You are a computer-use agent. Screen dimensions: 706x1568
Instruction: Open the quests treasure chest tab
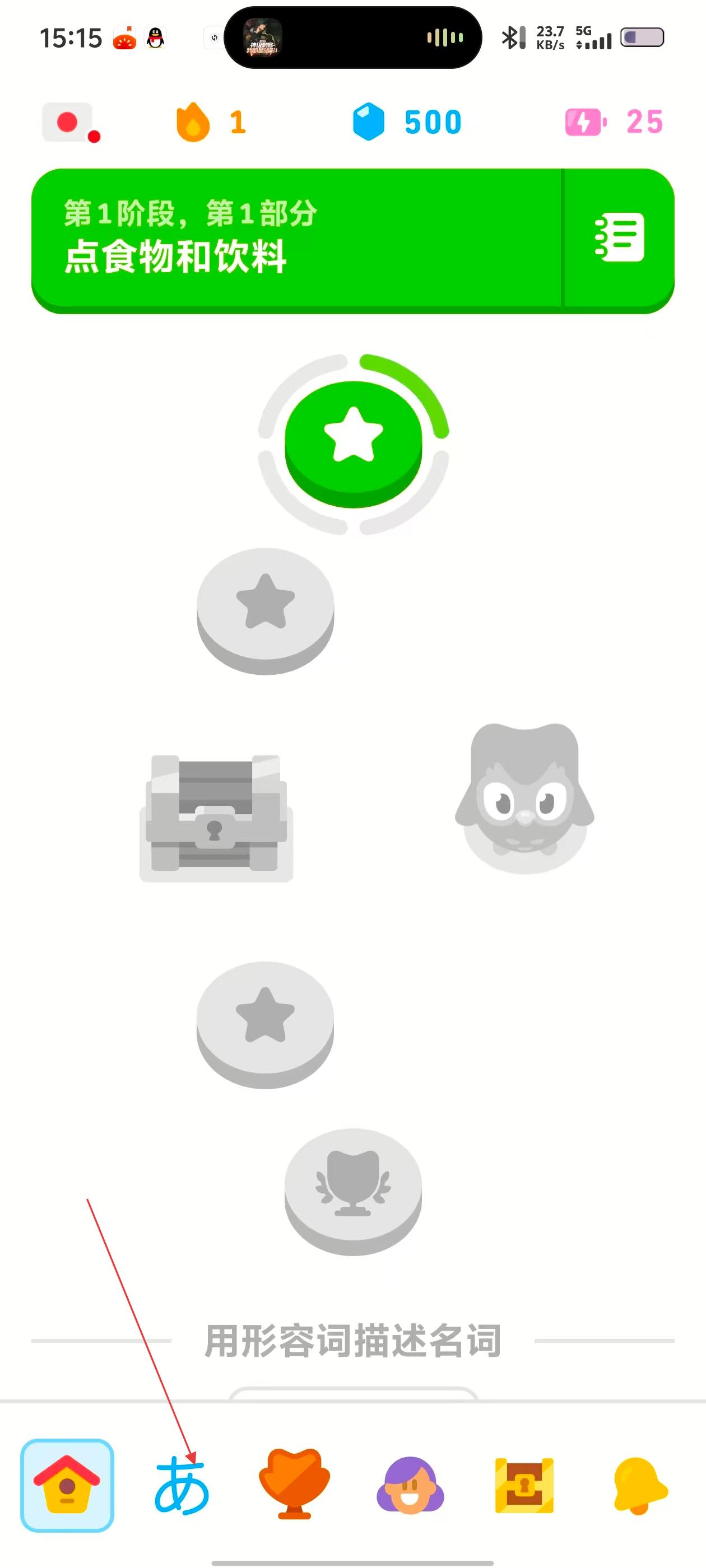[x=524, y=1485]
